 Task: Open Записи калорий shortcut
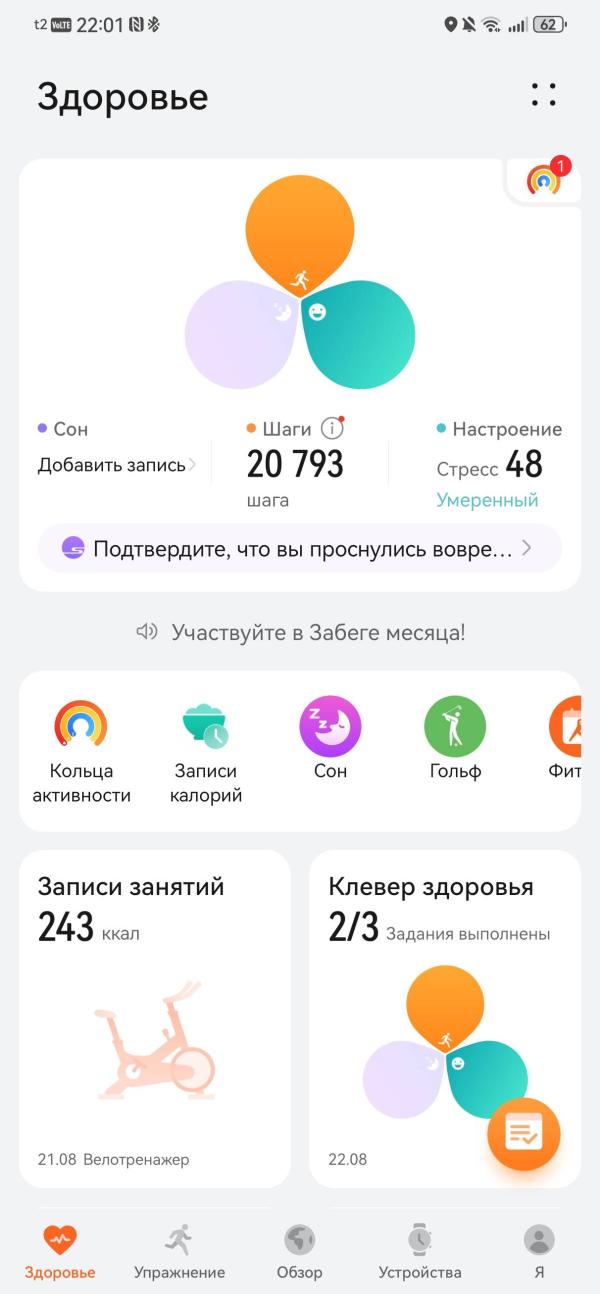tap(205, 751)
